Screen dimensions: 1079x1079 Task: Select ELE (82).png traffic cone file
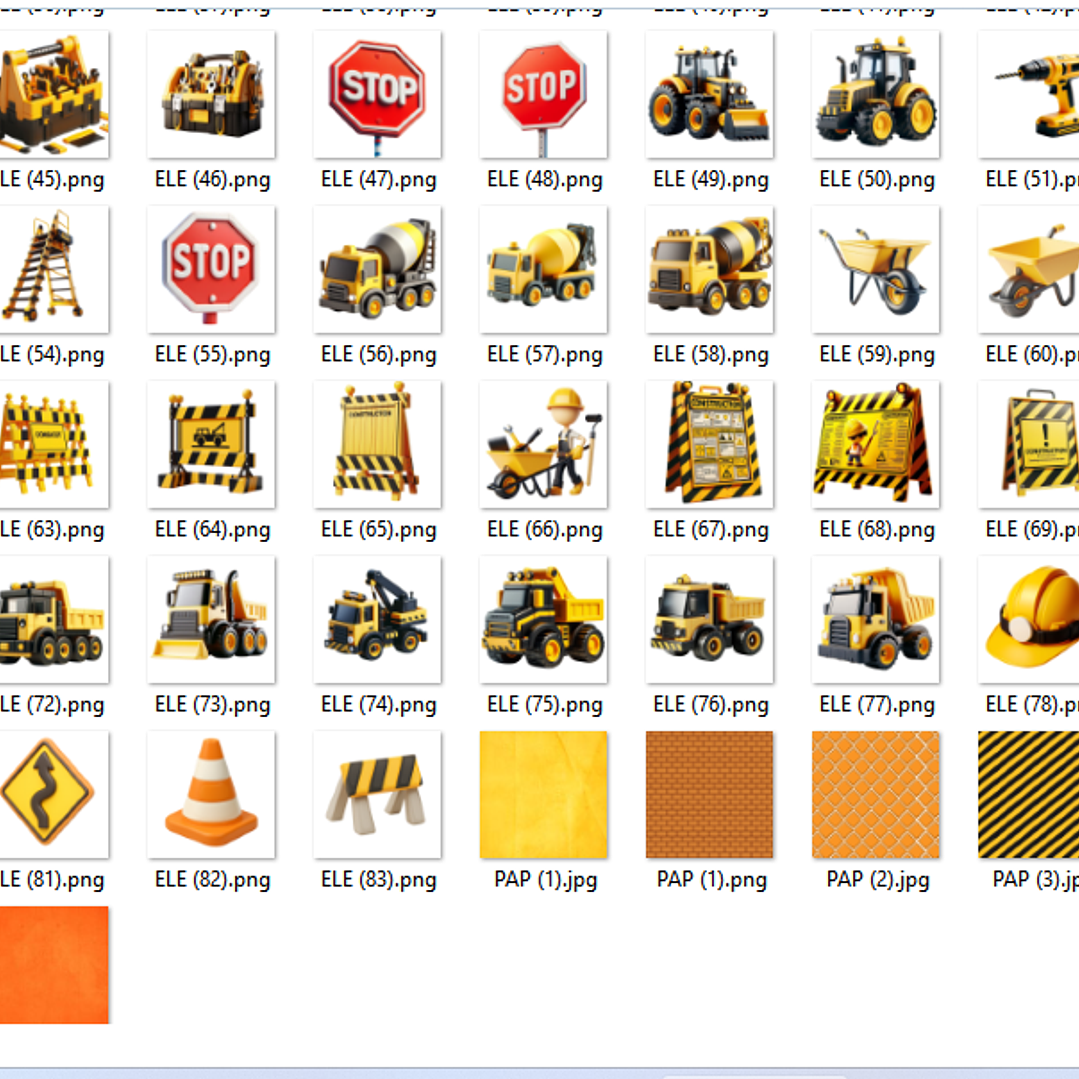(x=211, y=794)
